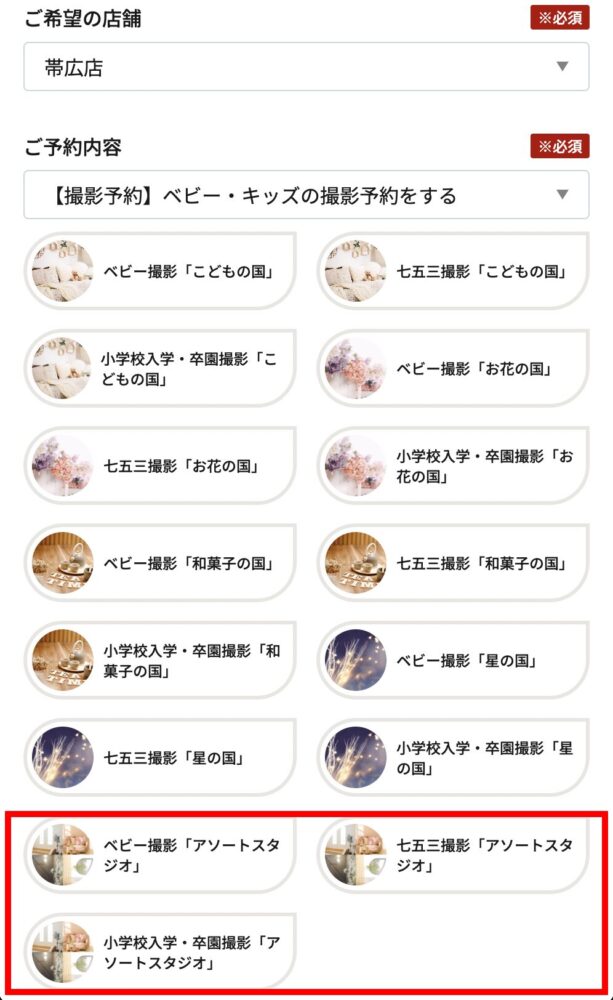Viewport: 613px width, 1000px height.
Task: Tap 七五三撮影「星の国」 option
Action: tap(160, 757)
